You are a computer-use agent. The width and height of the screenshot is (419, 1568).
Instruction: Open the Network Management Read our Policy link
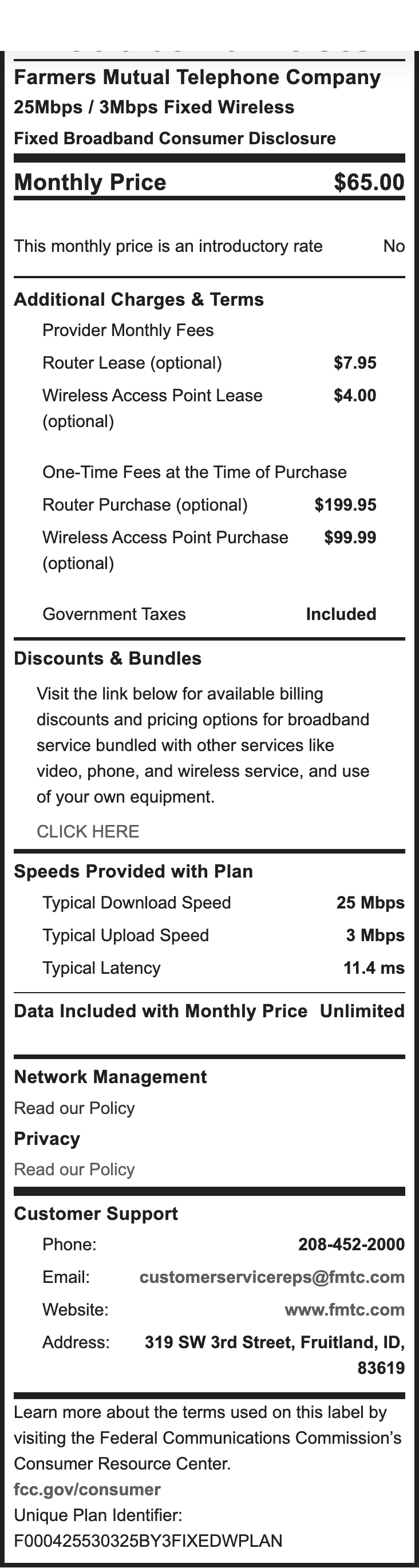click(x=74, y=1108)
